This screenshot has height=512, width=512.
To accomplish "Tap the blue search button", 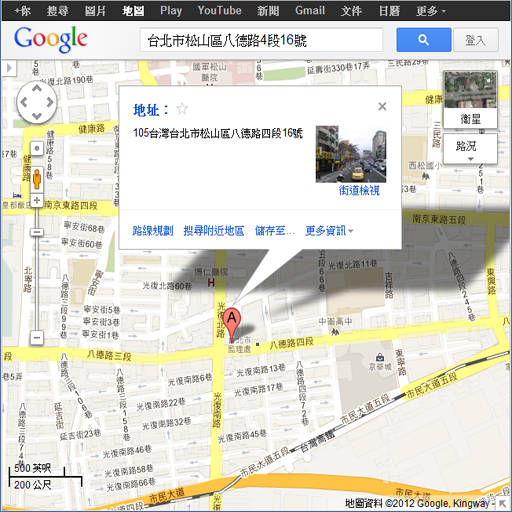I will point(424,40).
